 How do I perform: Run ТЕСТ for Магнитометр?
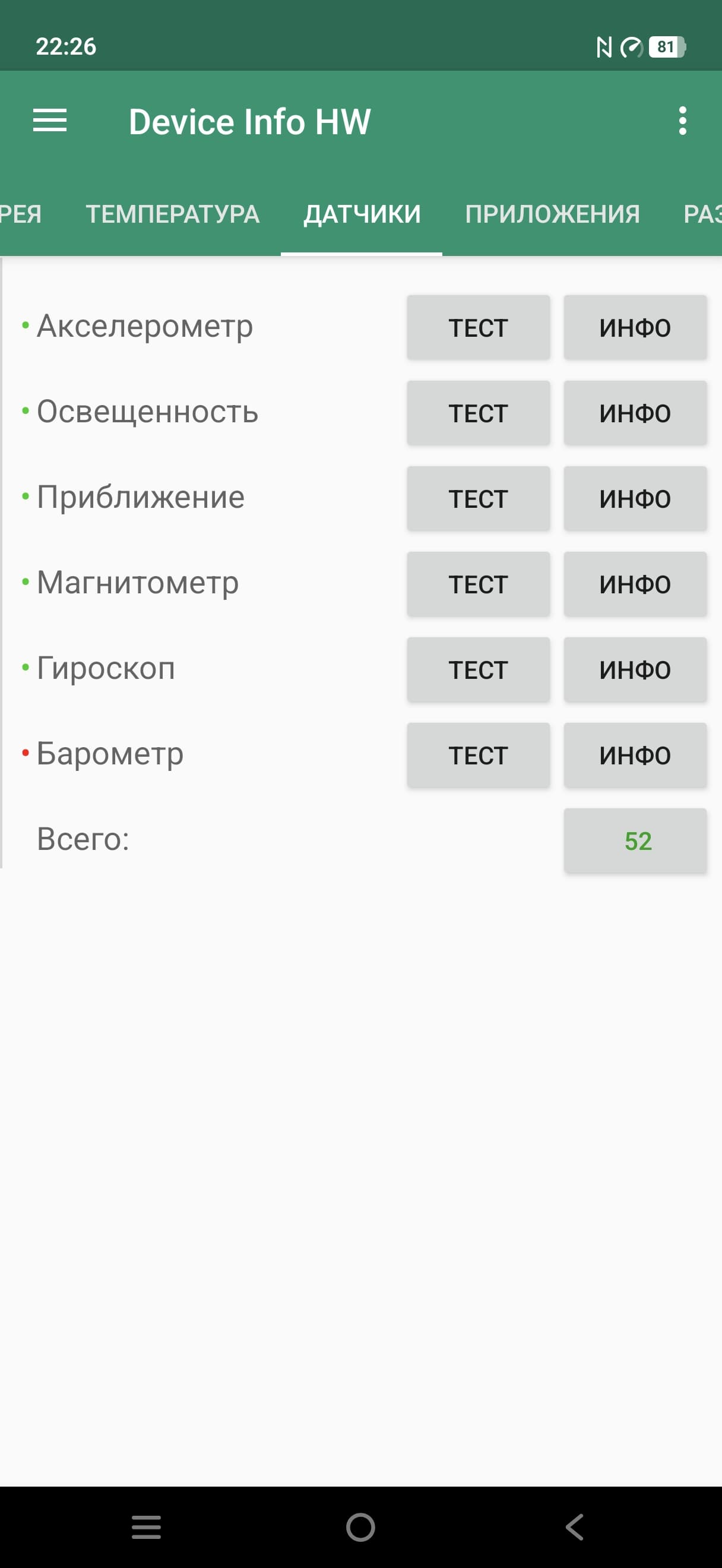tap(478, 584)
